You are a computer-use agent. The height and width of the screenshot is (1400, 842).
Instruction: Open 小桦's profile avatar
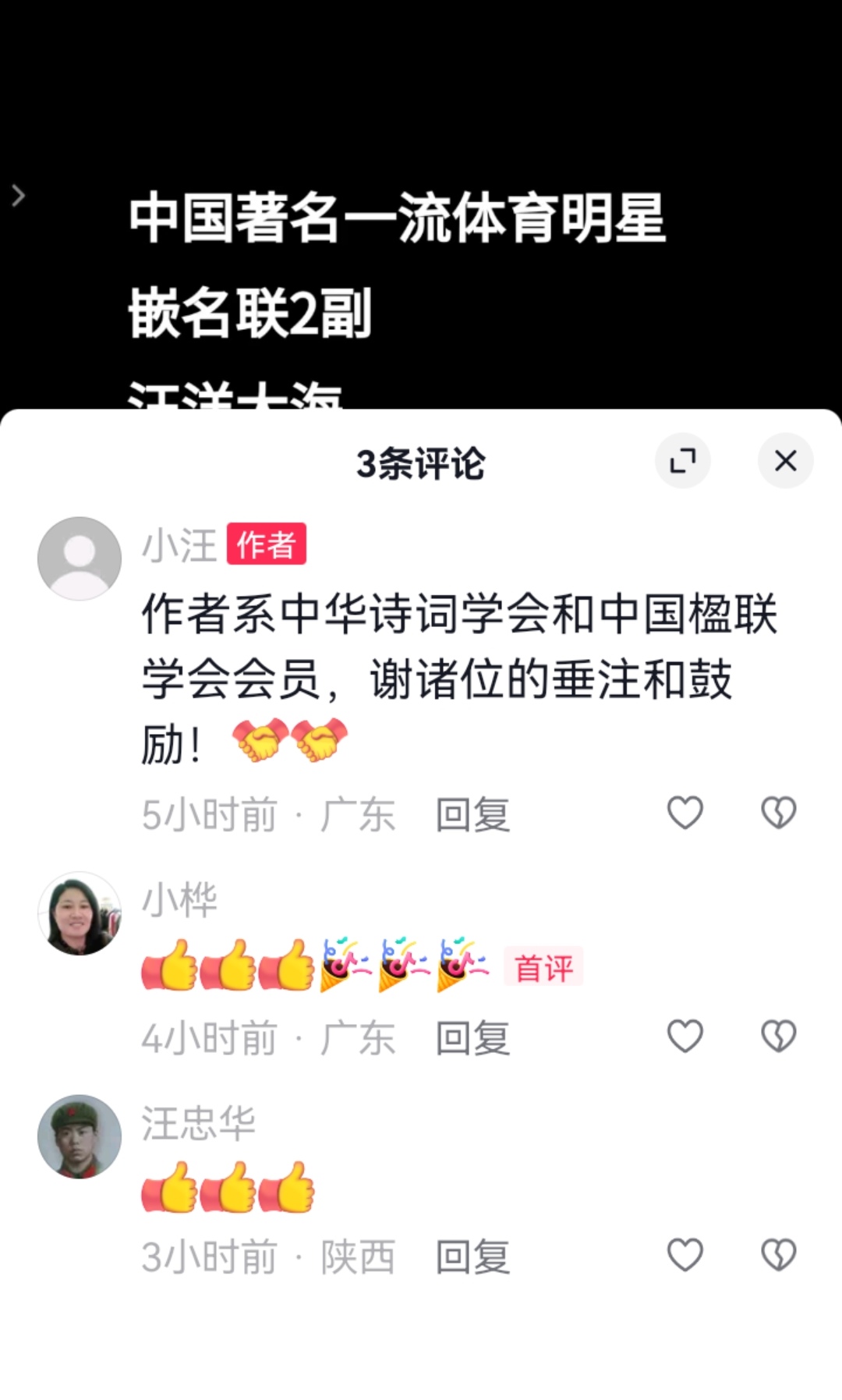[x=80, y=913]
